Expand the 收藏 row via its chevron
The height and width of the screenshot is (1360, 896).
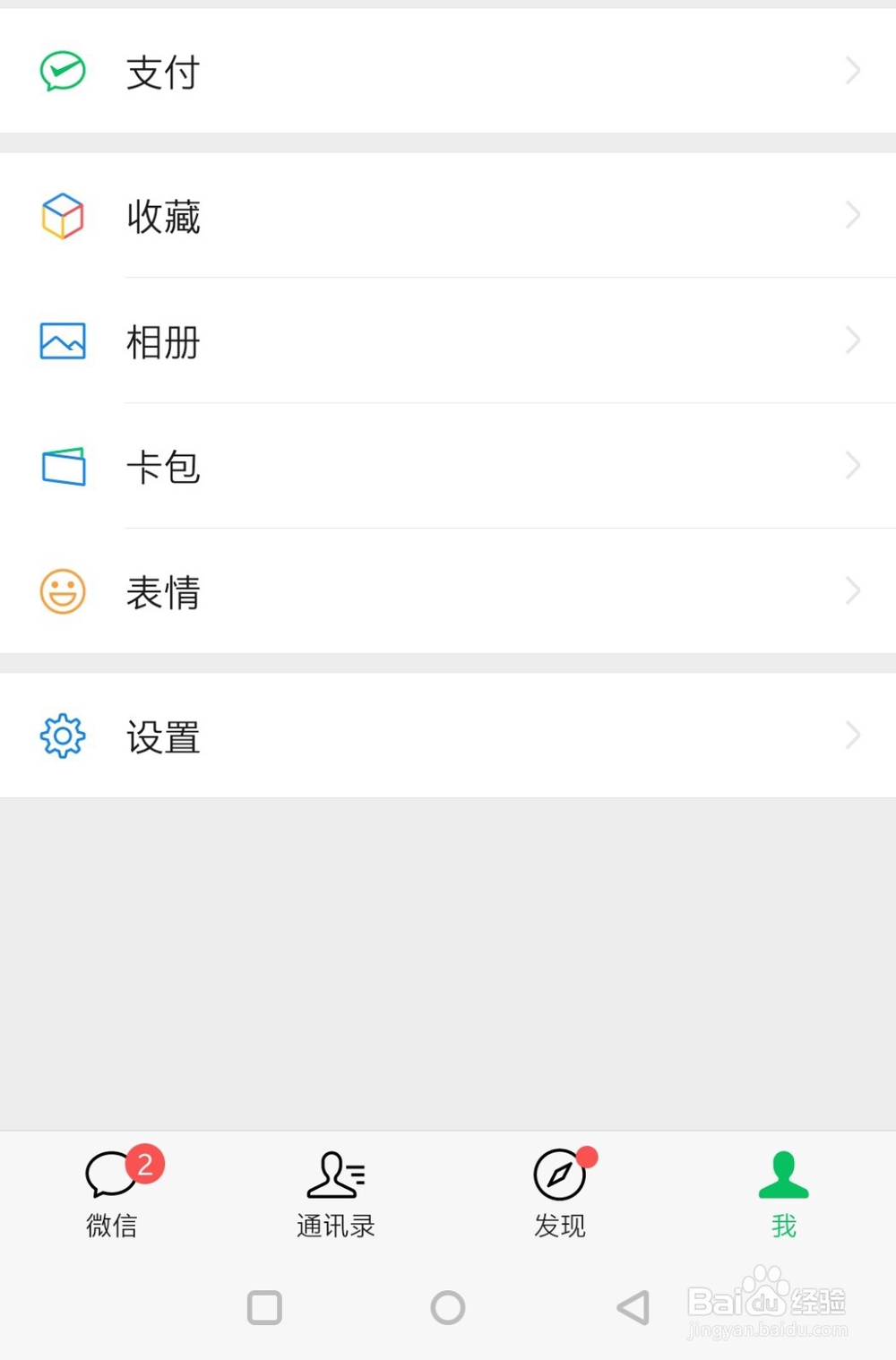[x=852, y=215]
